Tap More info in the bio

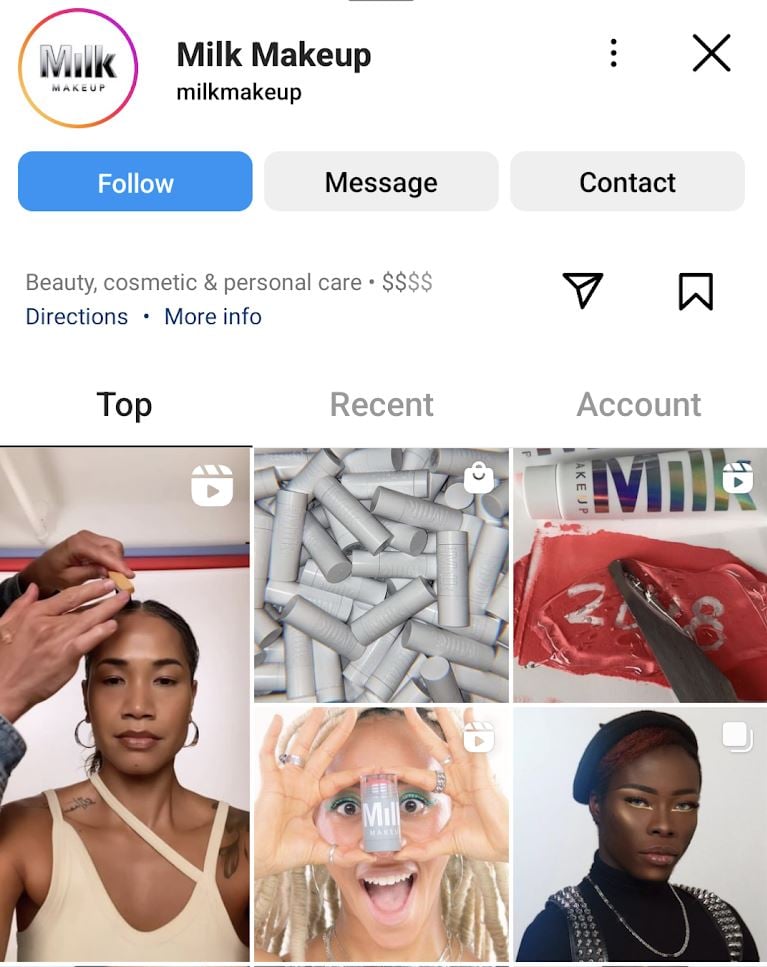[x=213, y=316]
